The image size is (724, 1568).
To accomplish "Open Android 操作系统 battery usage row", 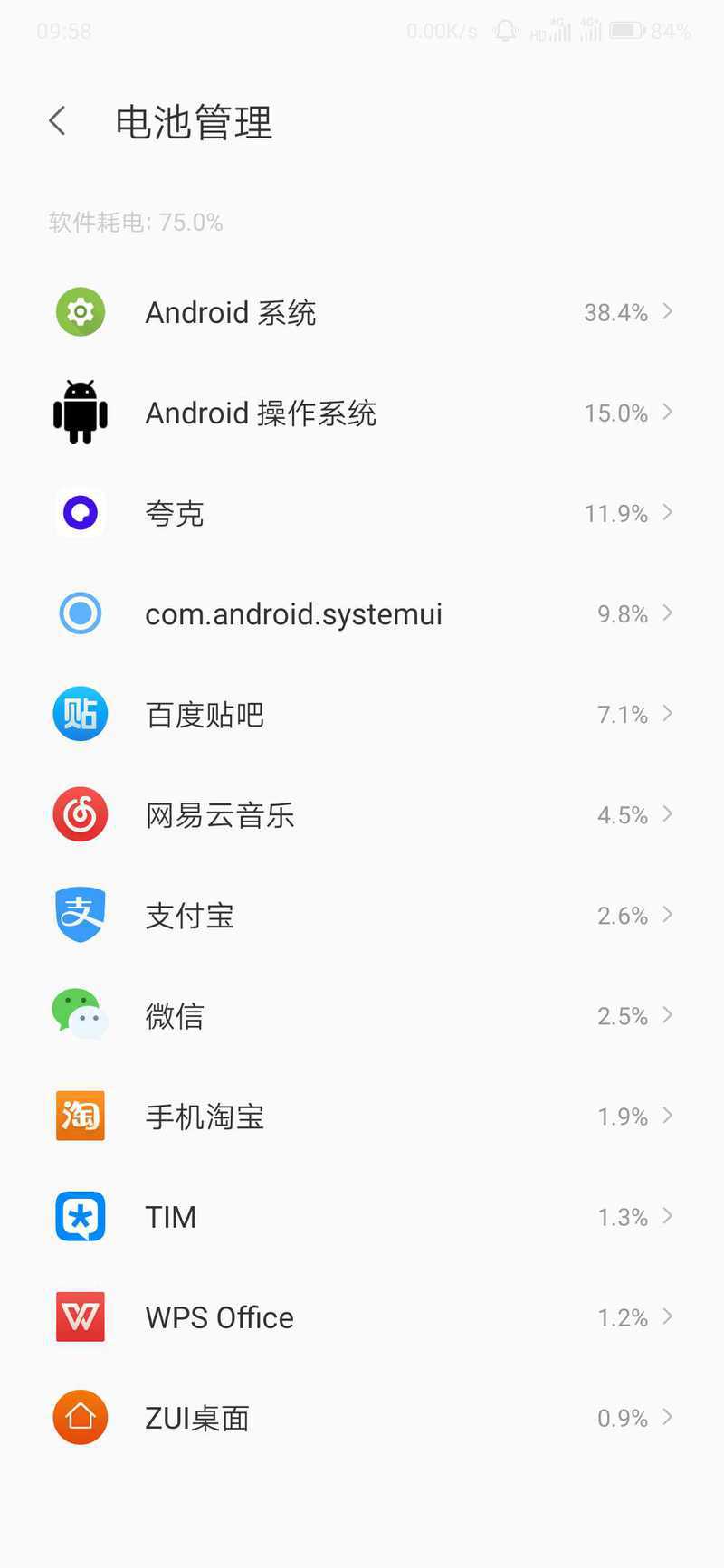I will (362, 413).
